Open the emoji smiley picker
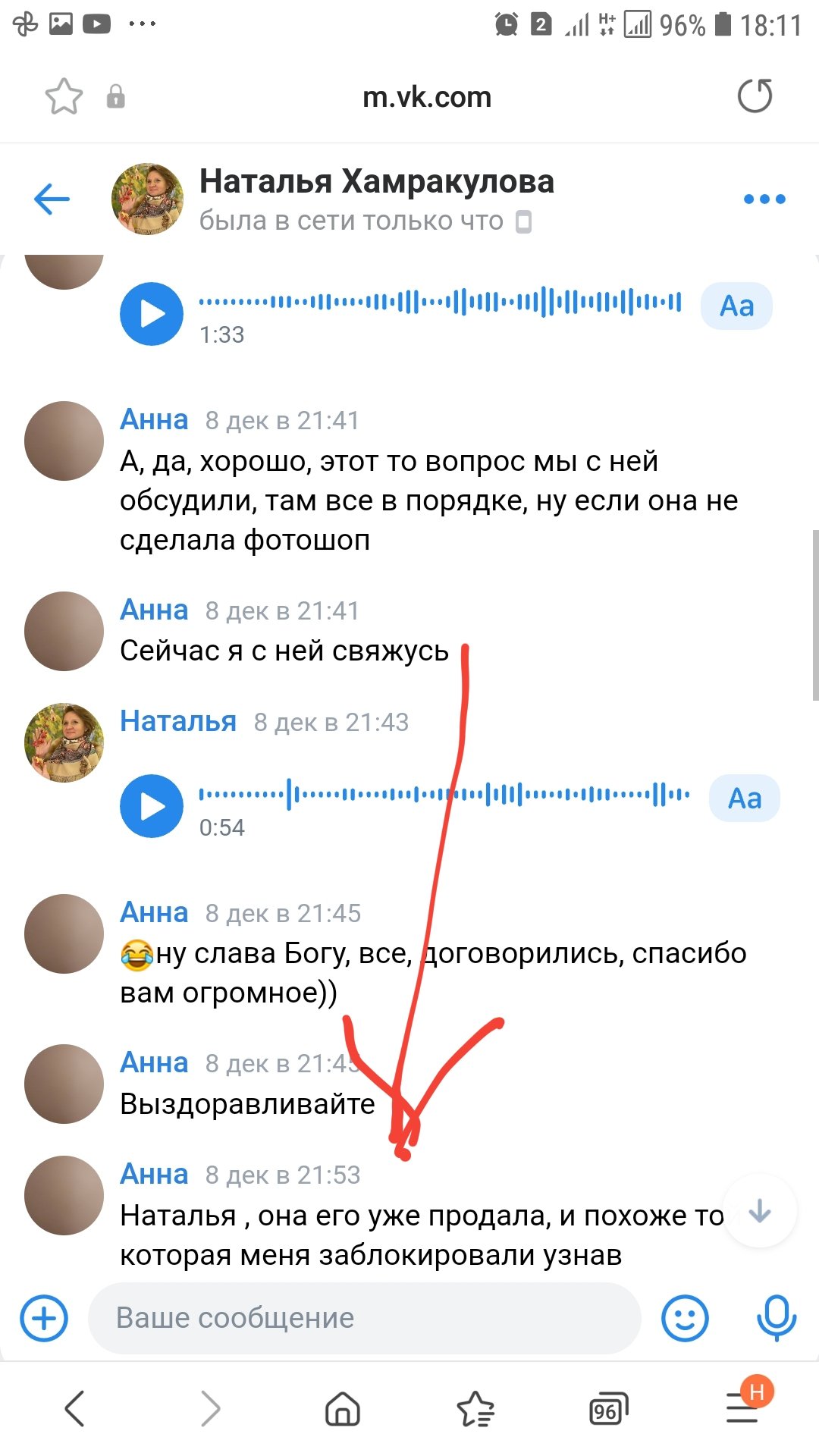 tap(685, 1318)
